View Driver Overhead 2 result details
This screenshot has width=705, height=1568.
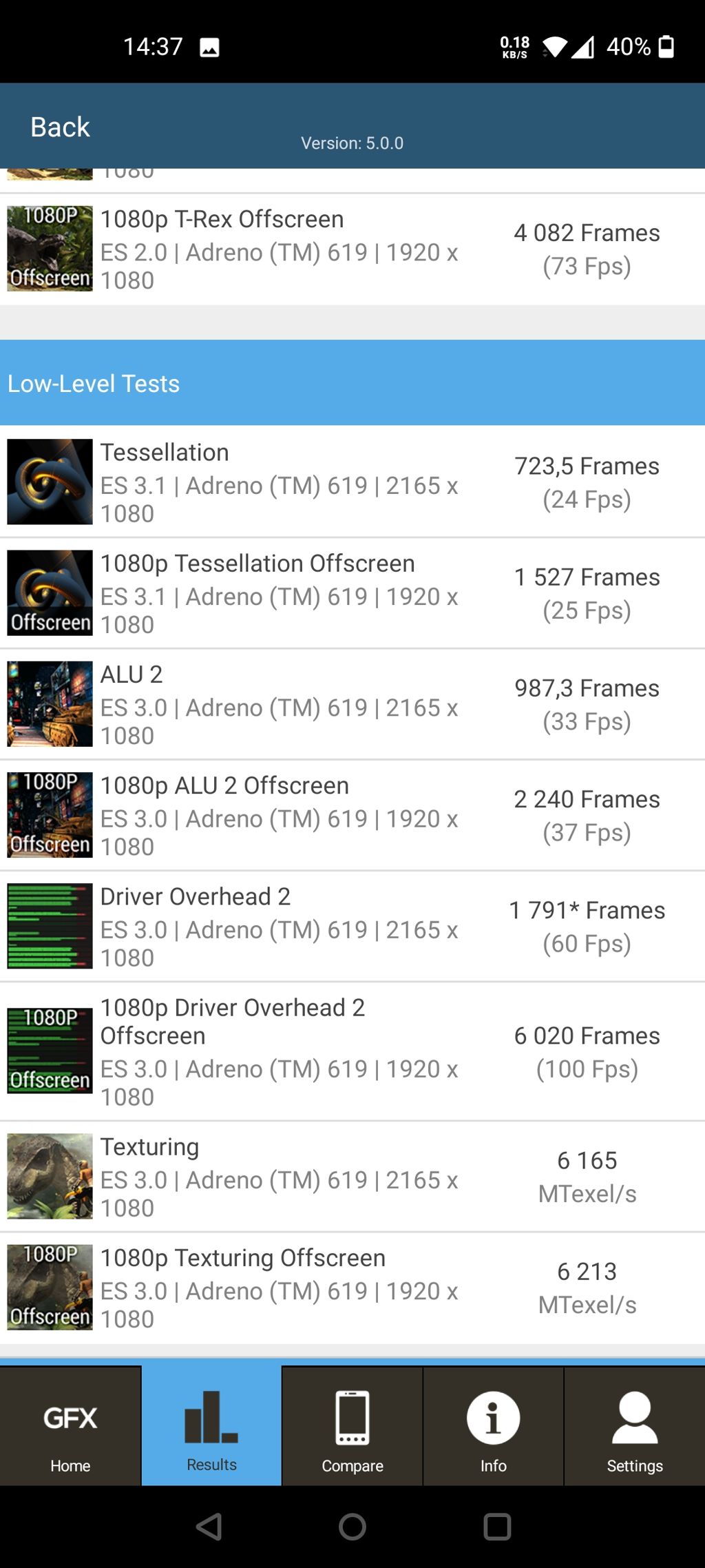351,926
